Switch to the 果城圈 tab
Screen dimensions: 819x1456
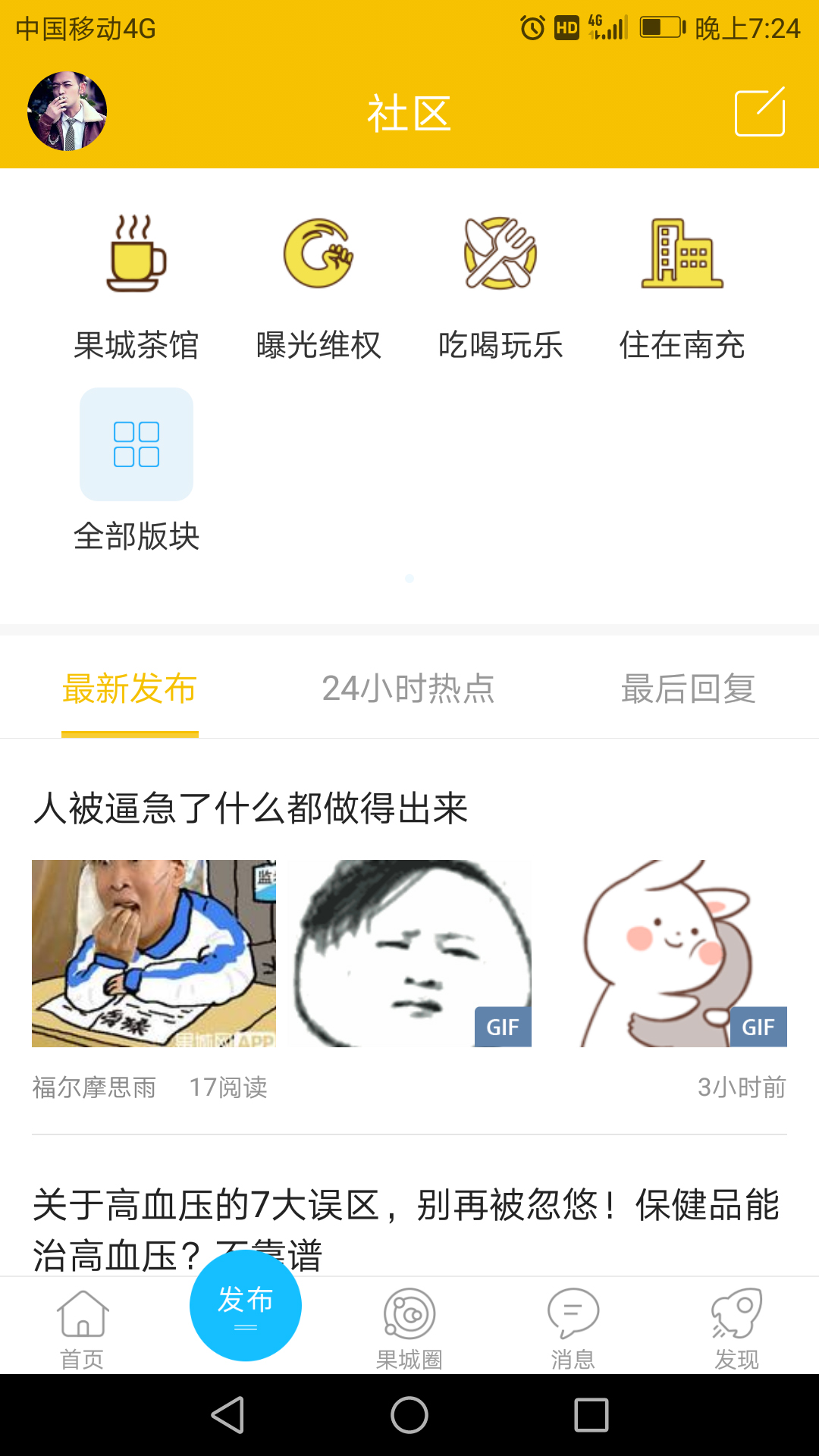pos(409,1329)
